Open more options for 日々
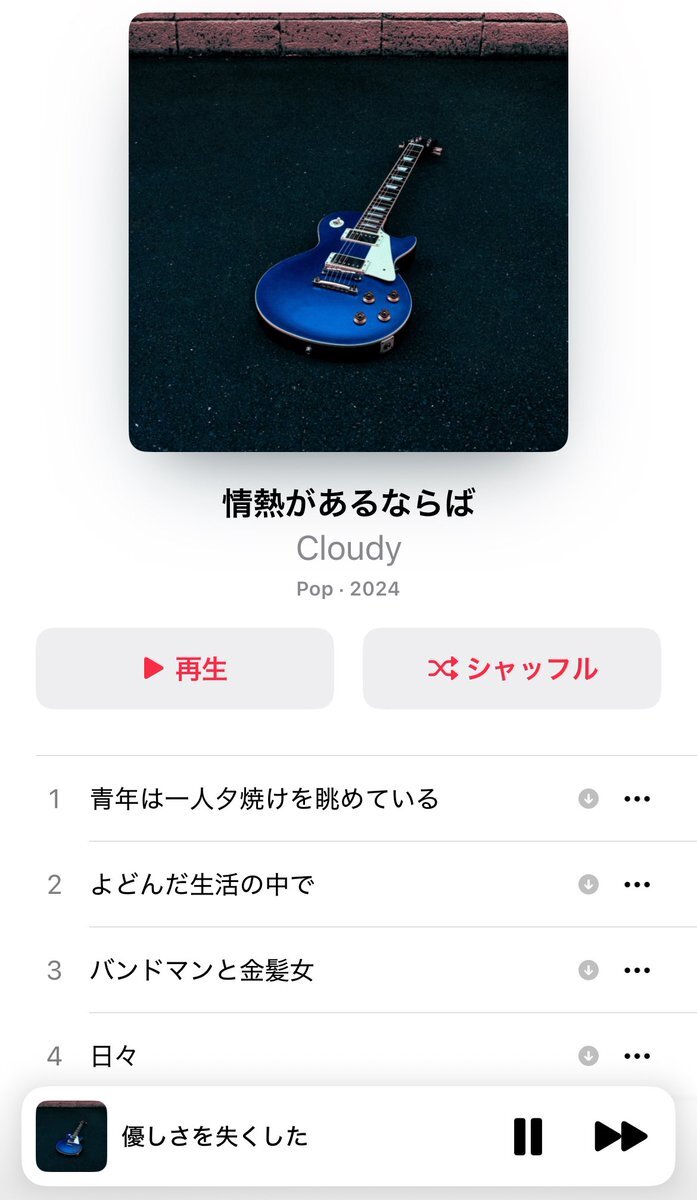697x1200 pixels. point(637,1056)
